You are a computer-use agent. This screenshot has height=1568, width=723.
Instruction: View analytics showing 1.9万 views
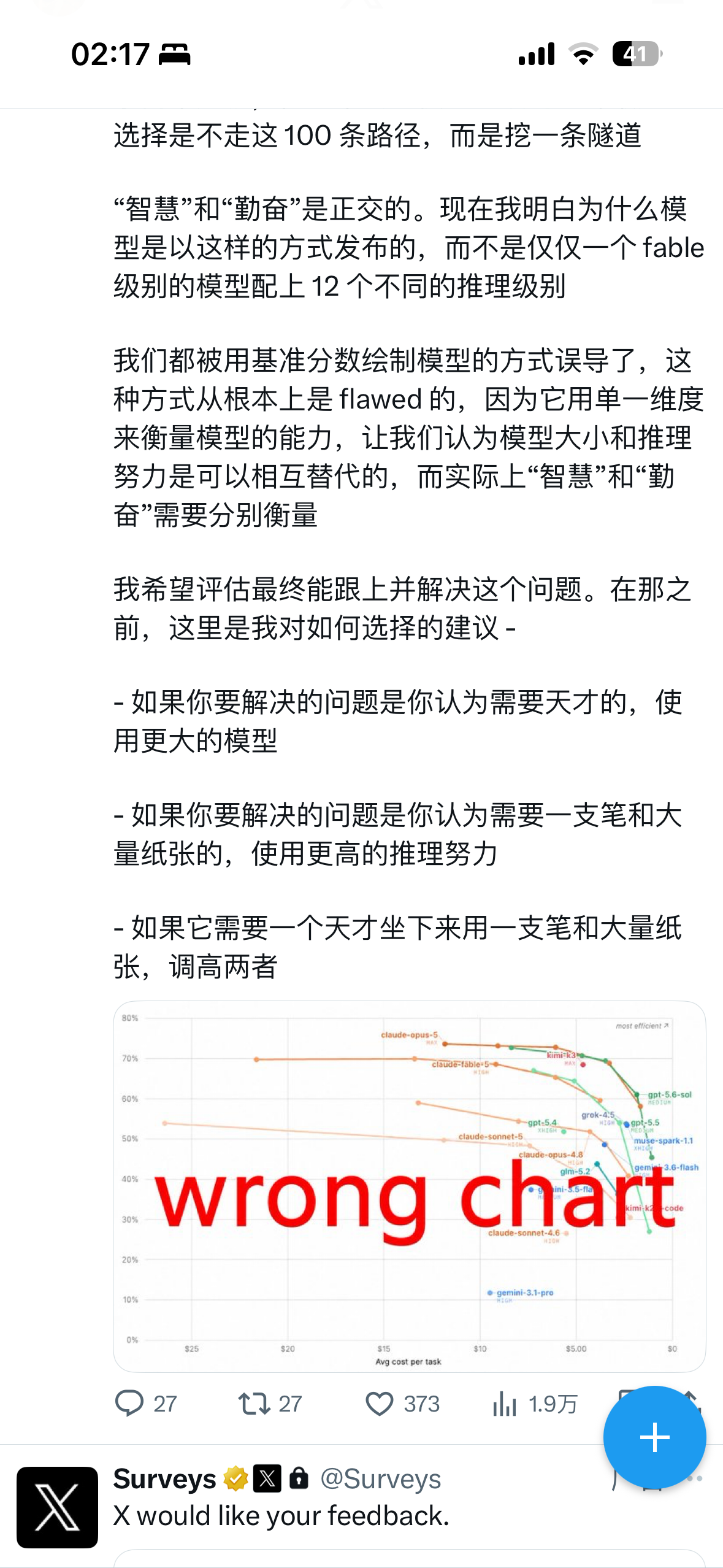point(534,1404)
